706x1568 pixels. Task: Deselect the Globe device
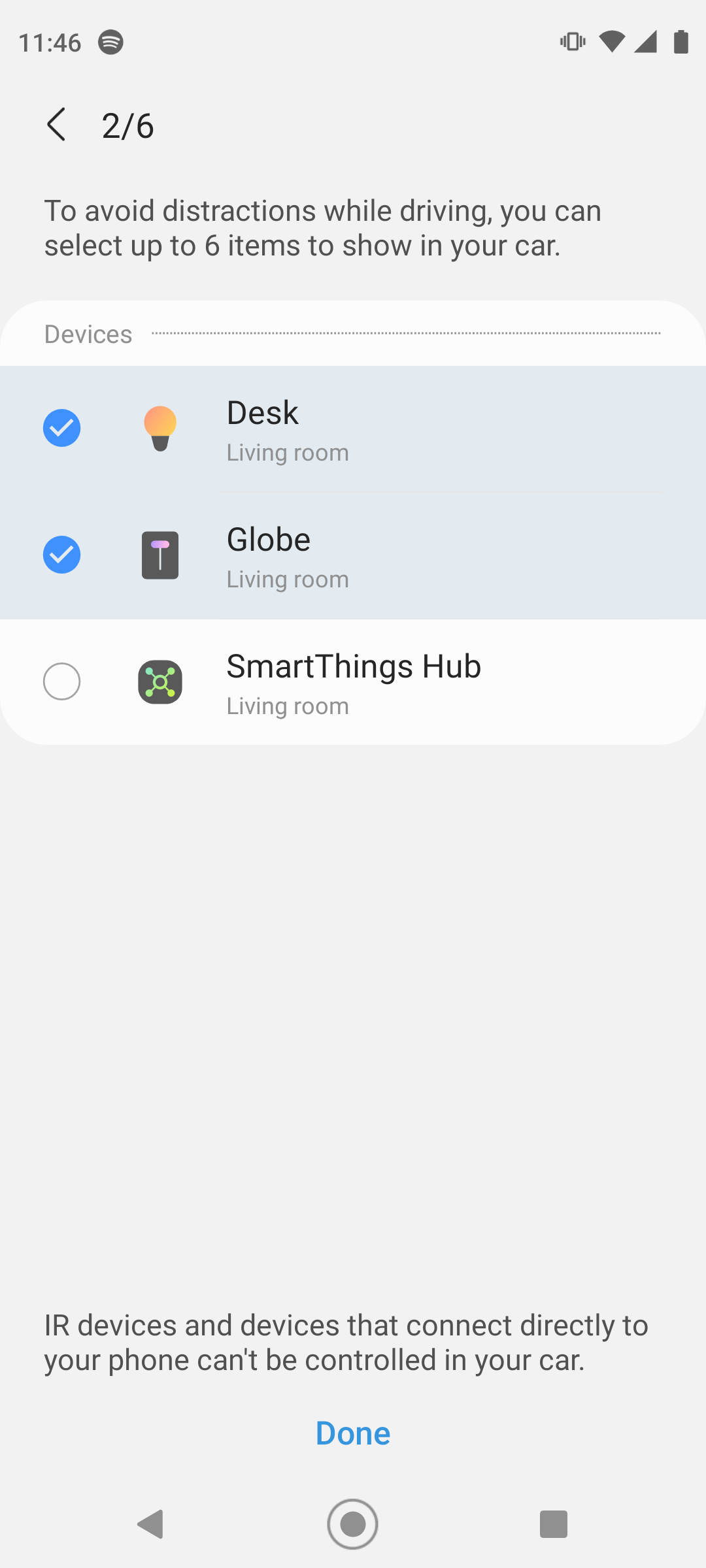point(62,555)
